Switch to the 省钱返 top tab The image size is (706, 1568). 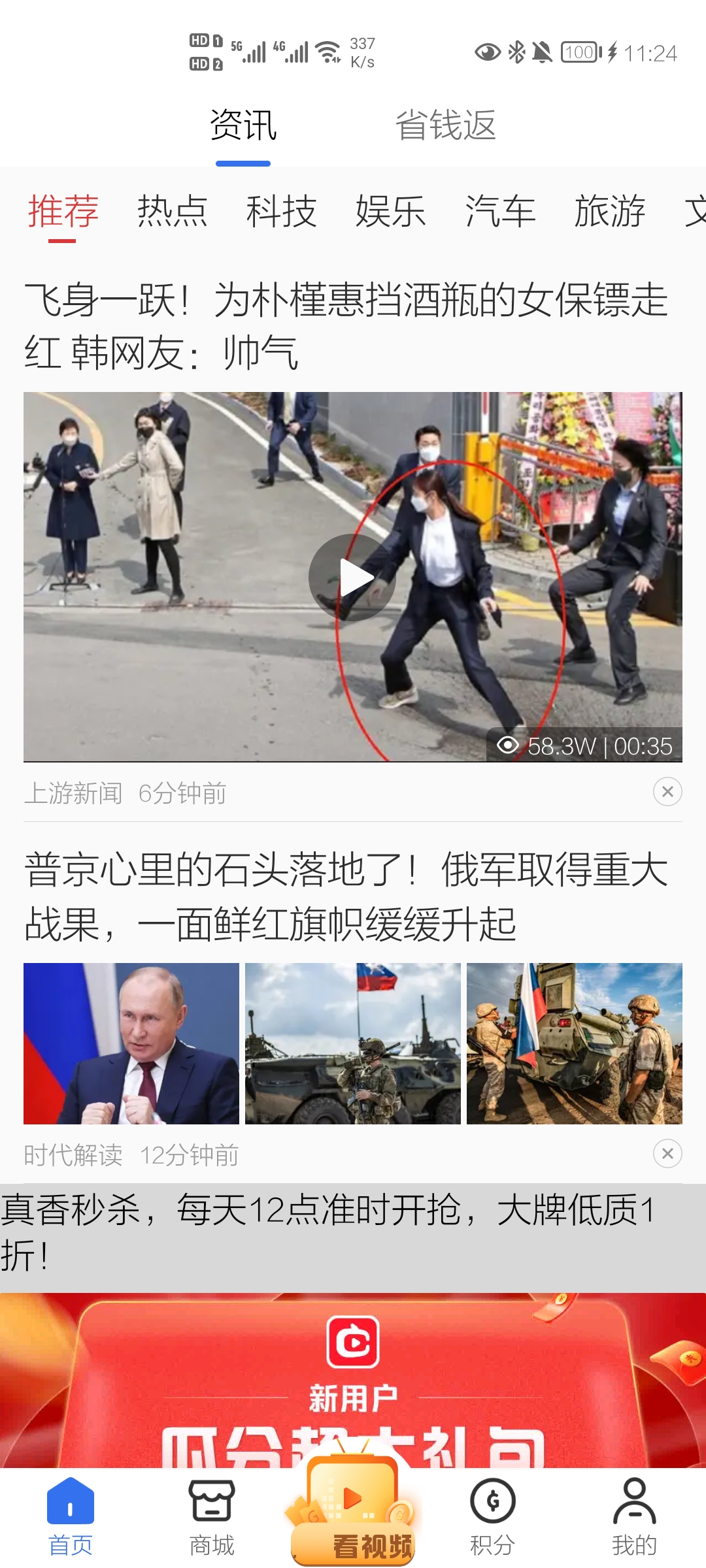click(445, 125)
